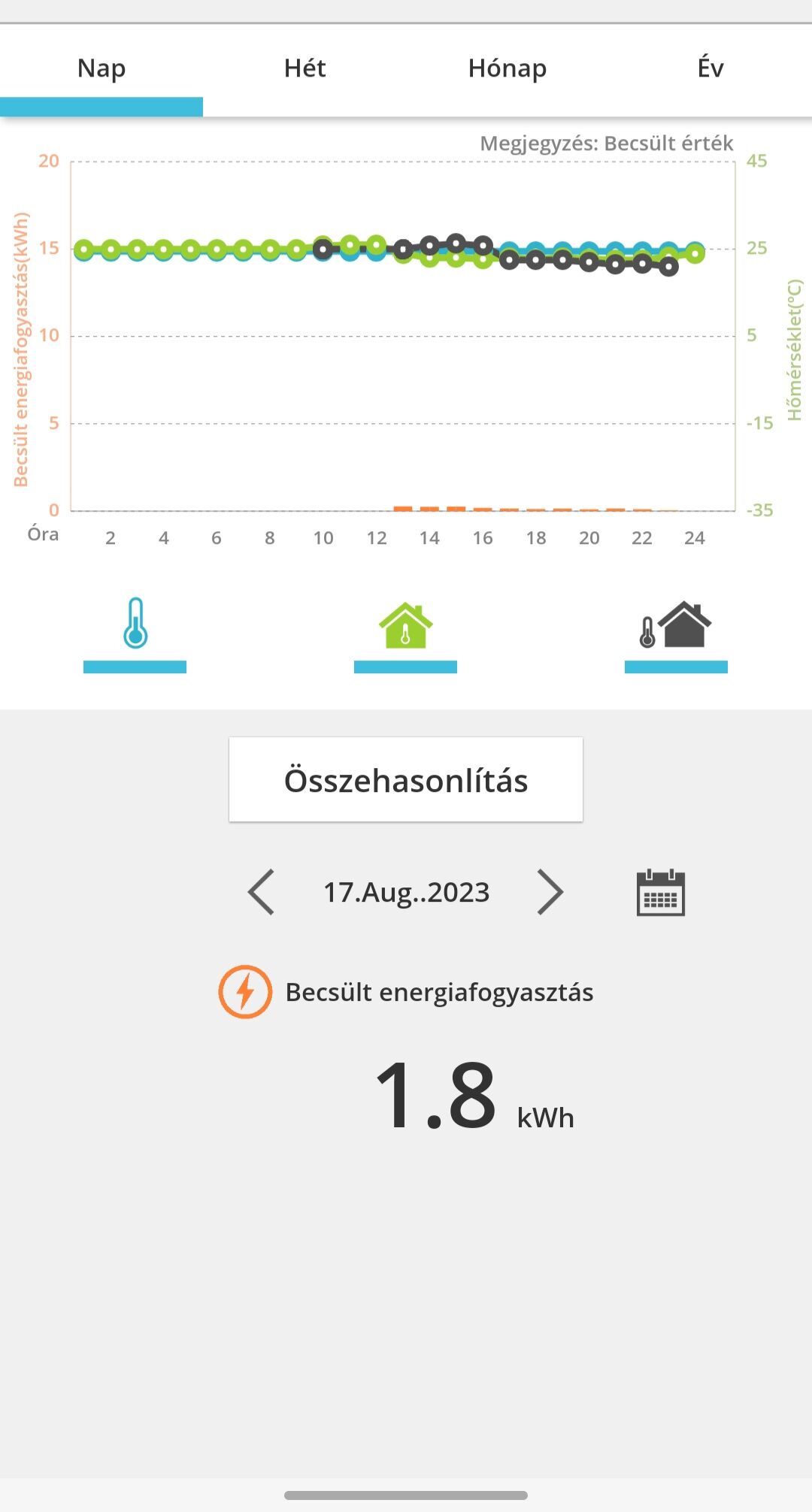This screenshot has height=1512, width=812.
Task: Switch to the Hét tab
Action: click(304, 69)
